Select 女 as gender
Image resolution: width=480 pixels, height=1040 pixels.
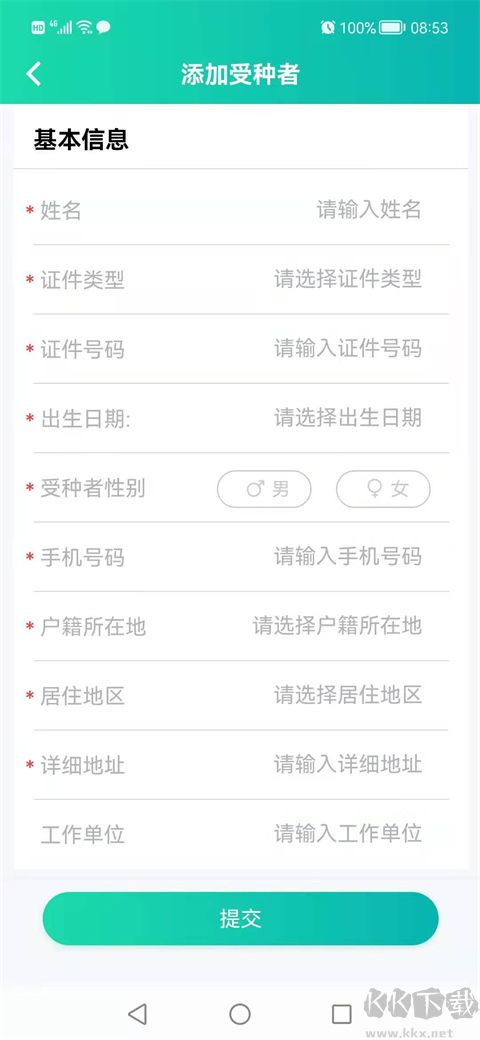click(x=383, y=489)
